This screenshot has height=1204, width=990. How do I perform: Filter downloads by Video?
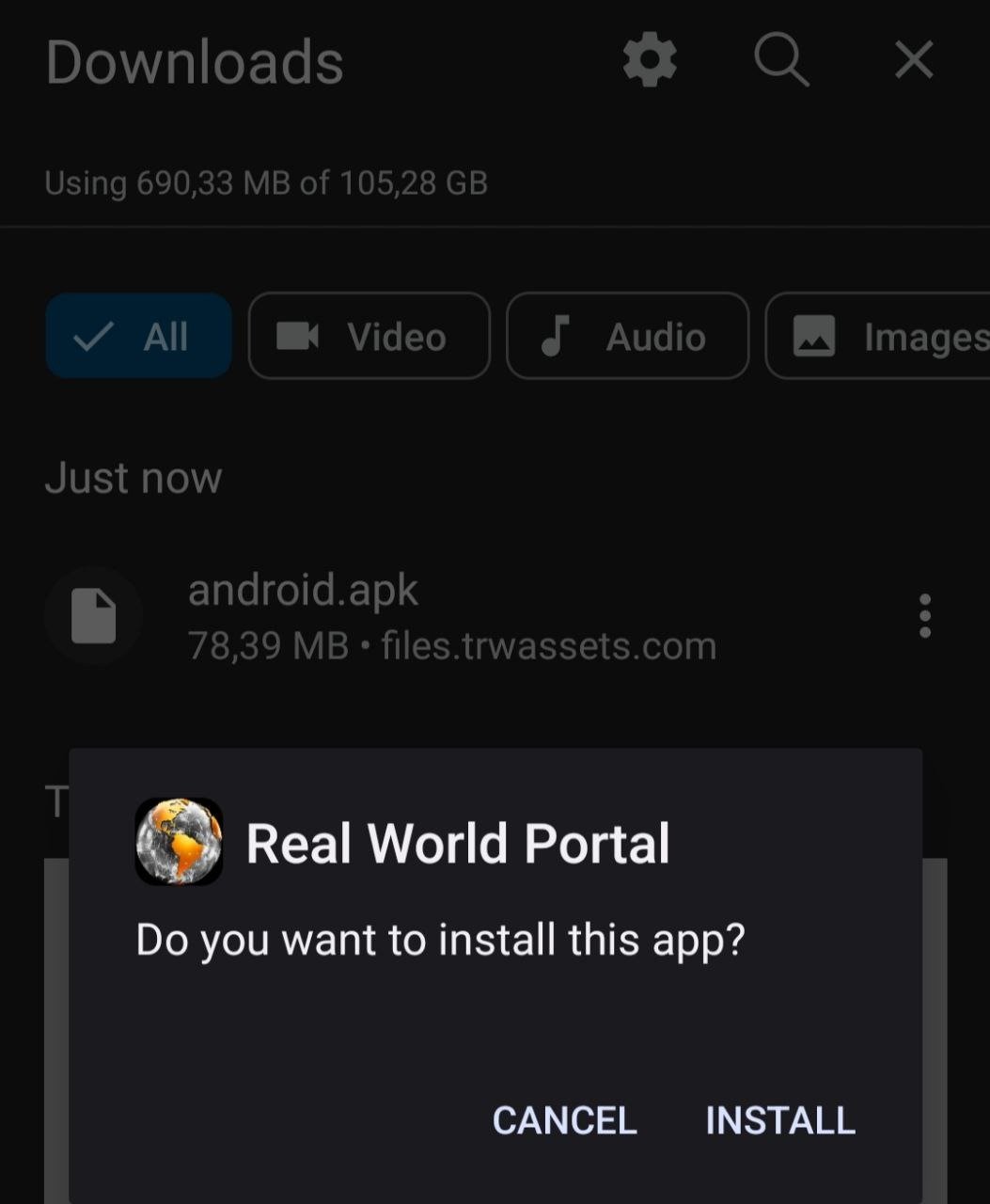[x=369, y=336]
